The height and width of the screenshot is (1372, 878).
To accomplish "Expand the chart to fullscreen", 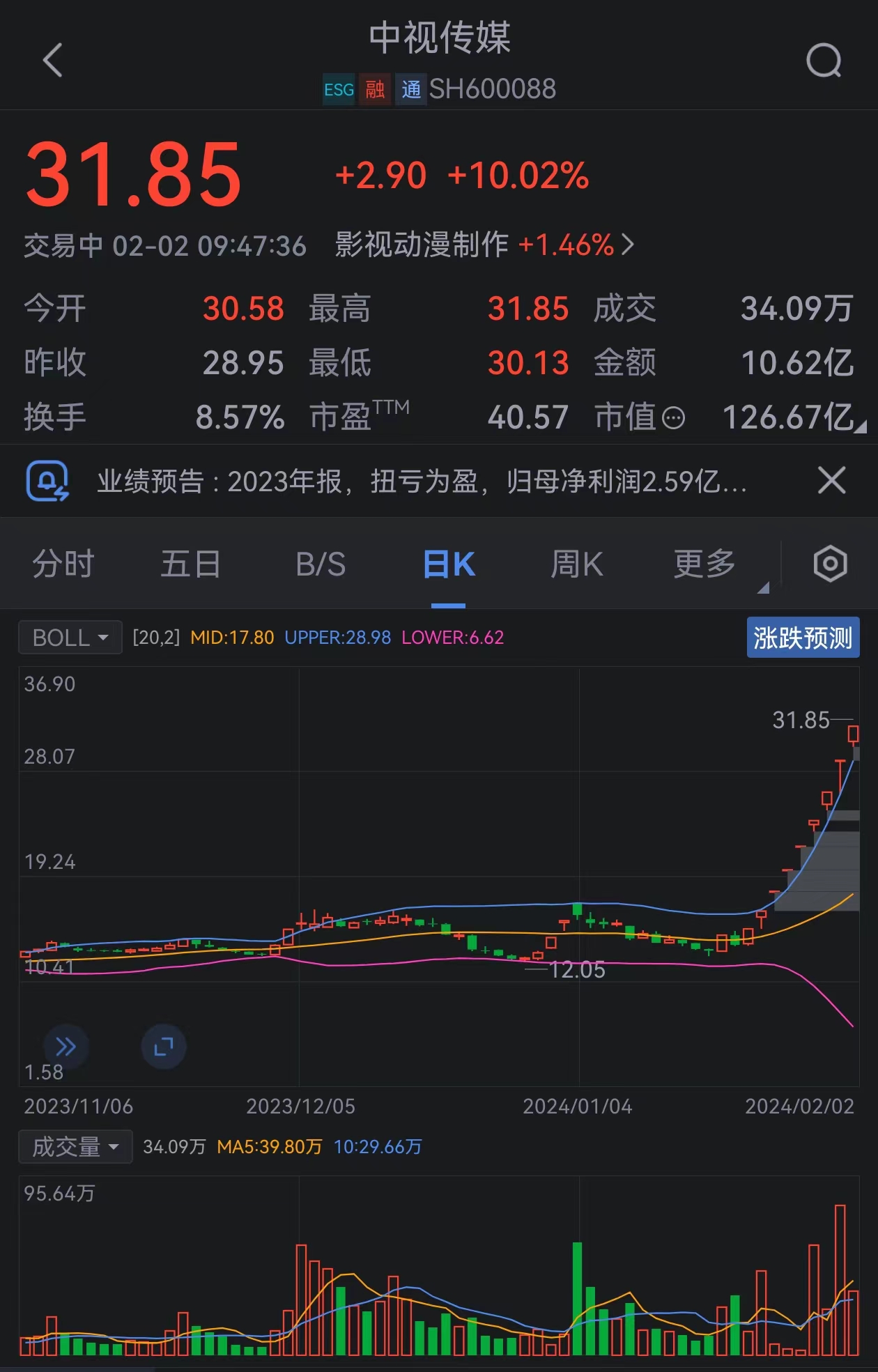I will [x=164, y=1046].
